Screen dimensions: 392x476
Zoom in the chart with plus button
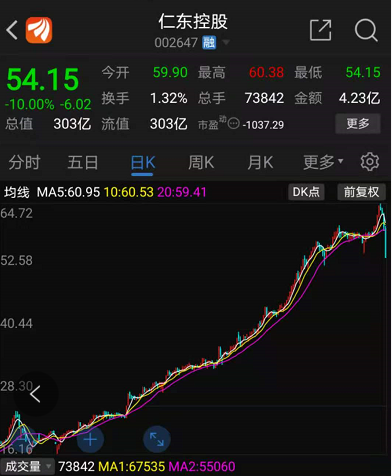[x=90, y=439]
